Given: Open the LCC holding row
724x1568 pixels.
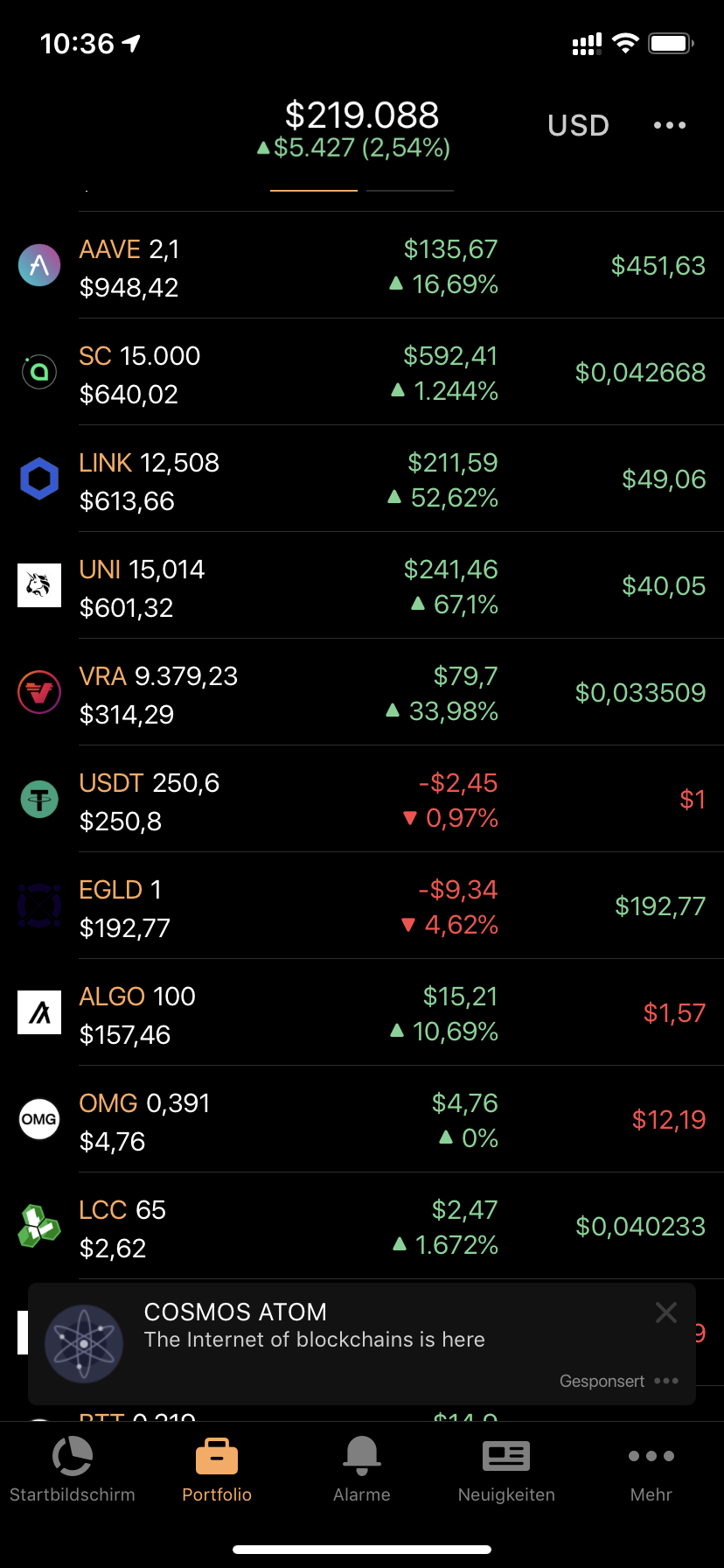Looking at the screenshot, I should coord(362,1227).
